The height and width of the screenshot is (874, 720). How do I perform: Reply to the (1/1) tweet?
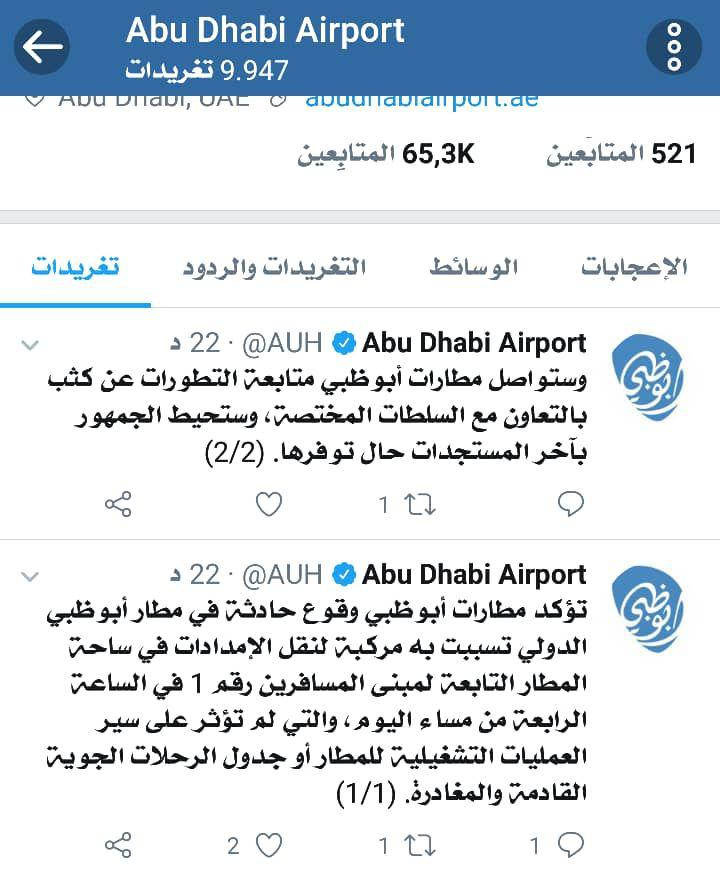(570, 846)
